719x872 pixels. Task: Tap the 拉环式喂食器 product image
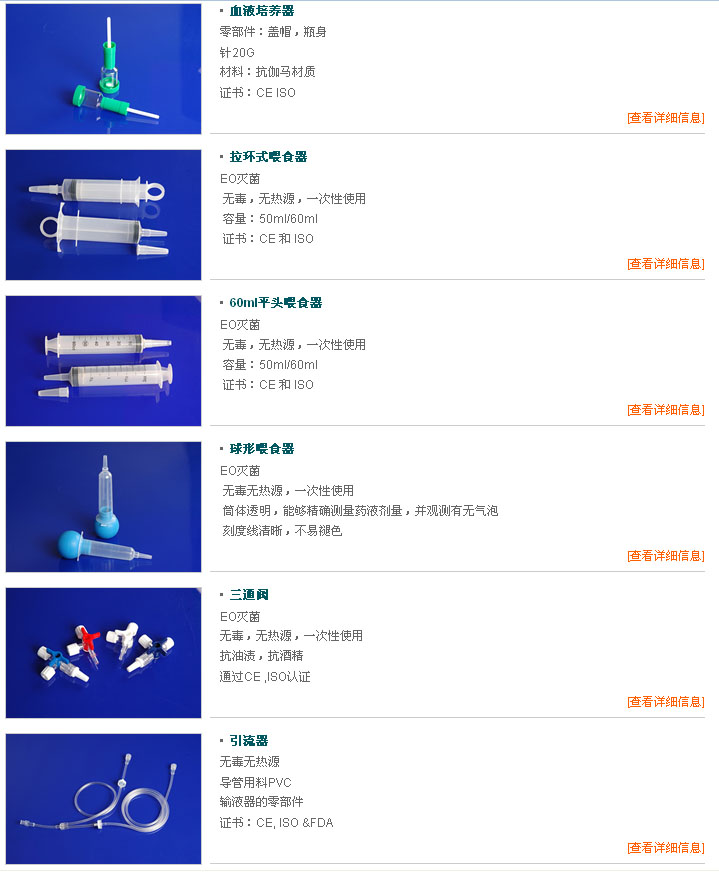[x=103, y=215]
